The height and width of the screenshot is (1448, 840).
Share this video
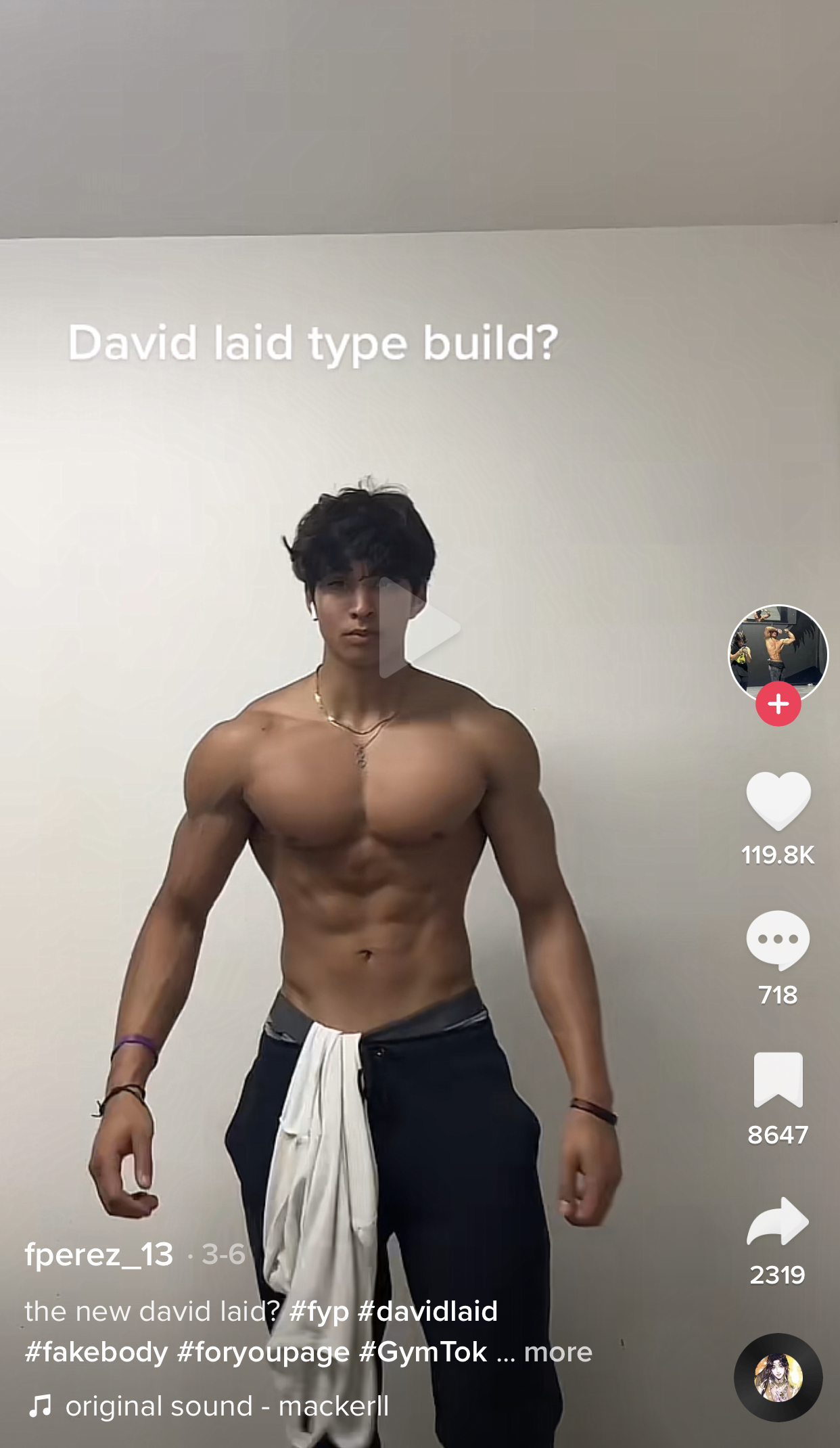pos(778,1221)
